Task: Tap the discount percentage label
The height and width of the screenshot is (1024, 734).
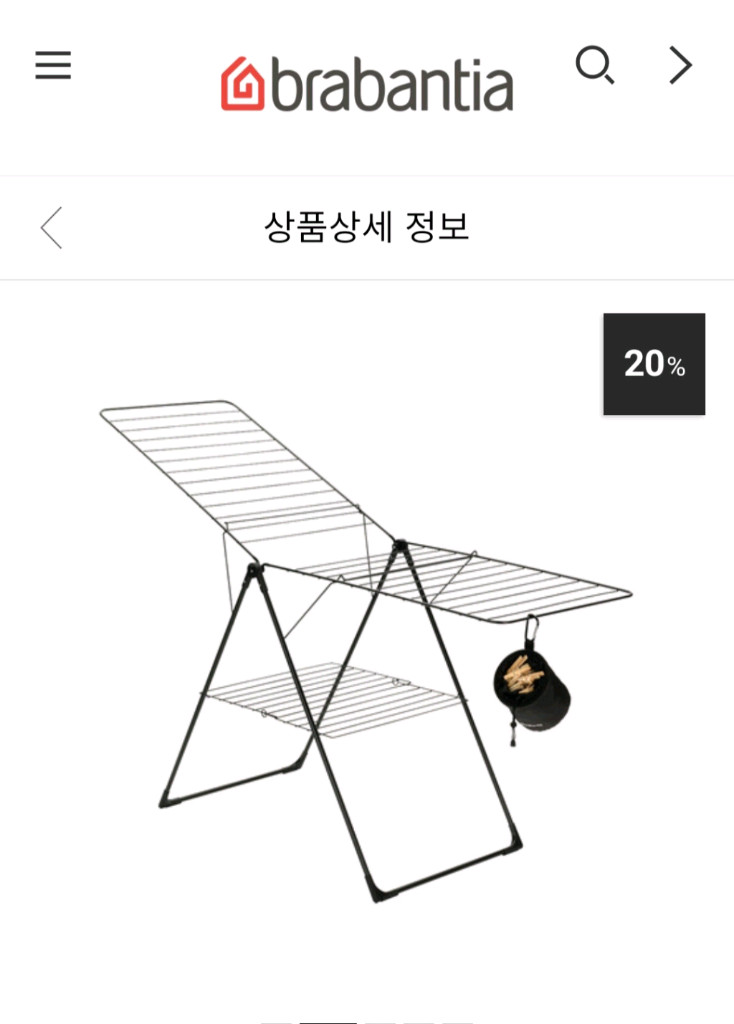Action: tap(653, 363)
